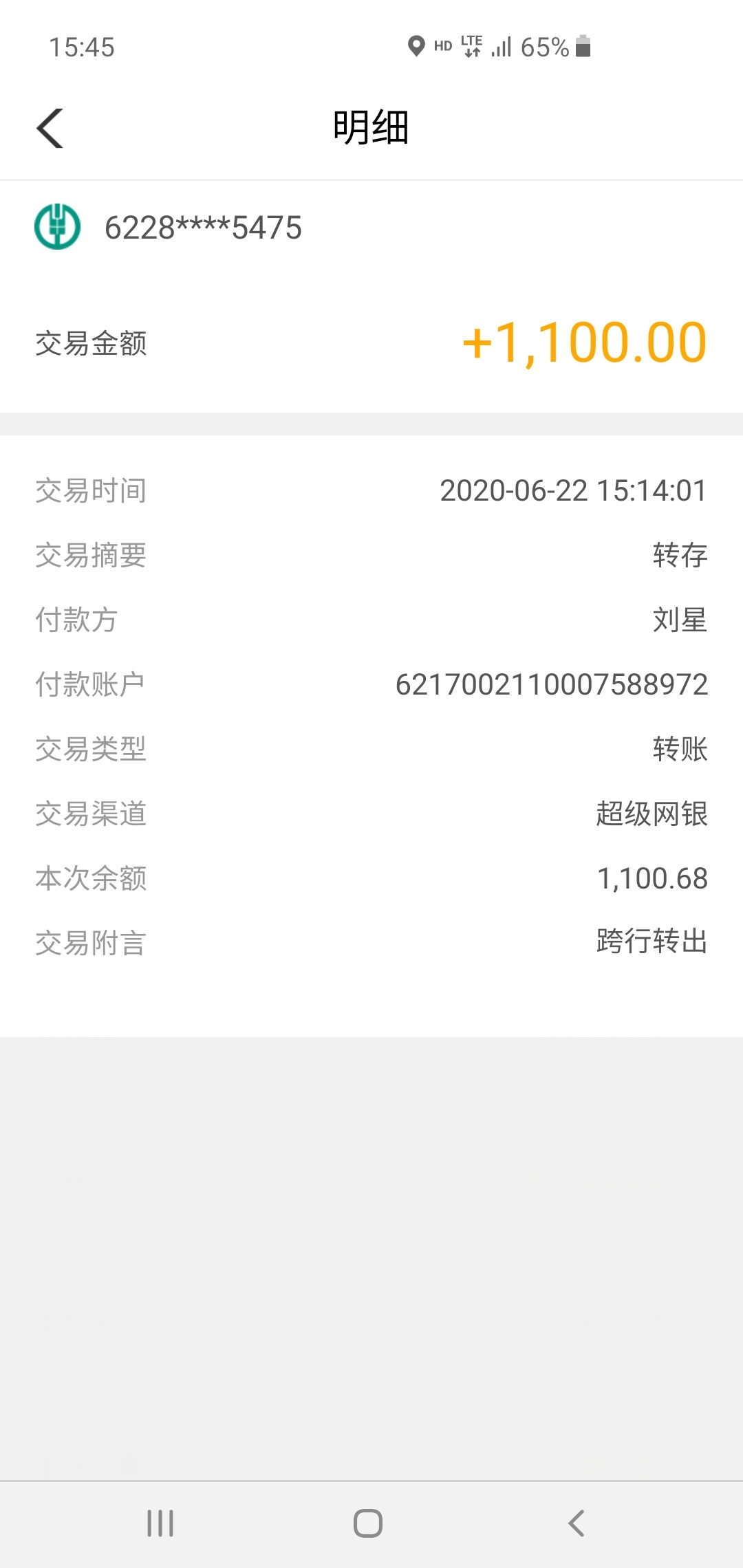743x1568 pixels.
Task: Tap the system navigation back button
Action: pos(577,1523)
